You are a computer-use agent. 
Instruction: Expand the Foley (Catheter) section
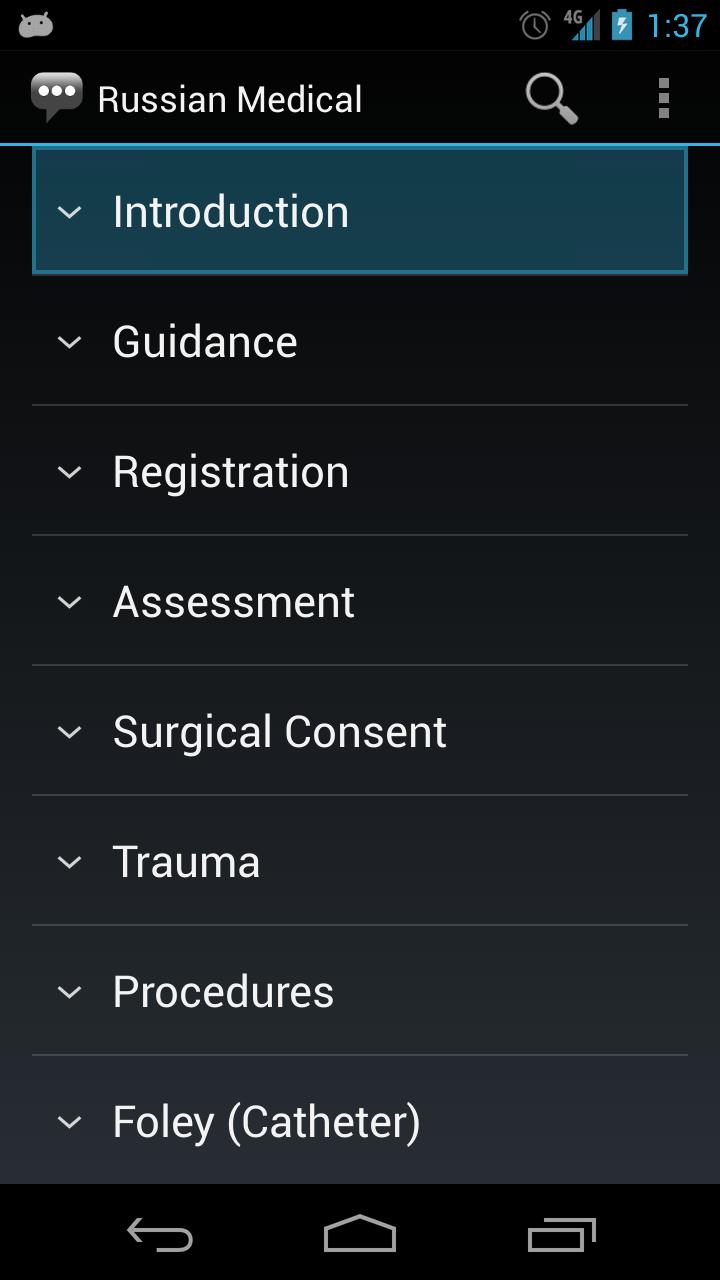point(360,1120)
